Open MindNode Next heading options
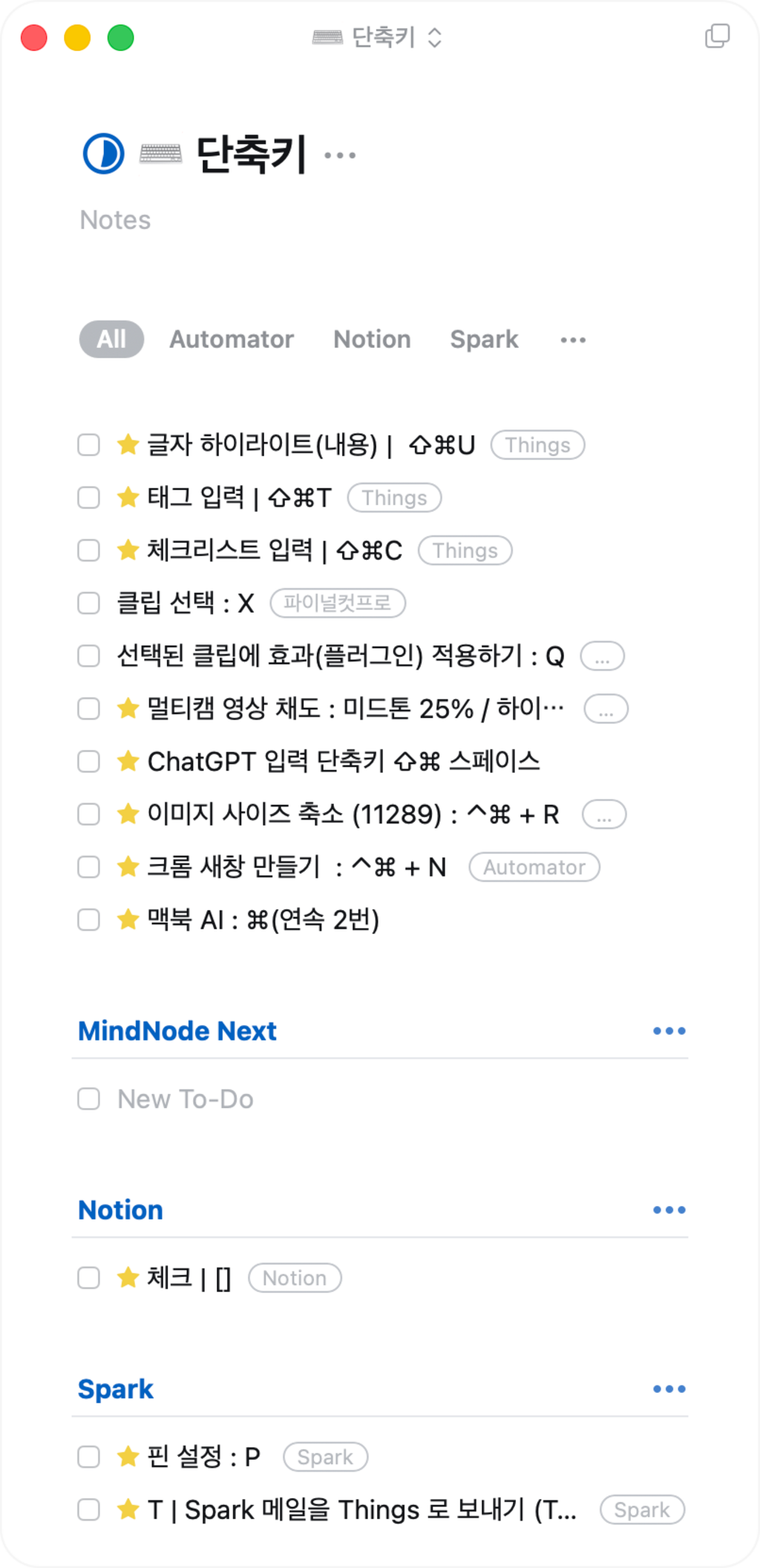The image size is (760, 1568). point(669,1031)
